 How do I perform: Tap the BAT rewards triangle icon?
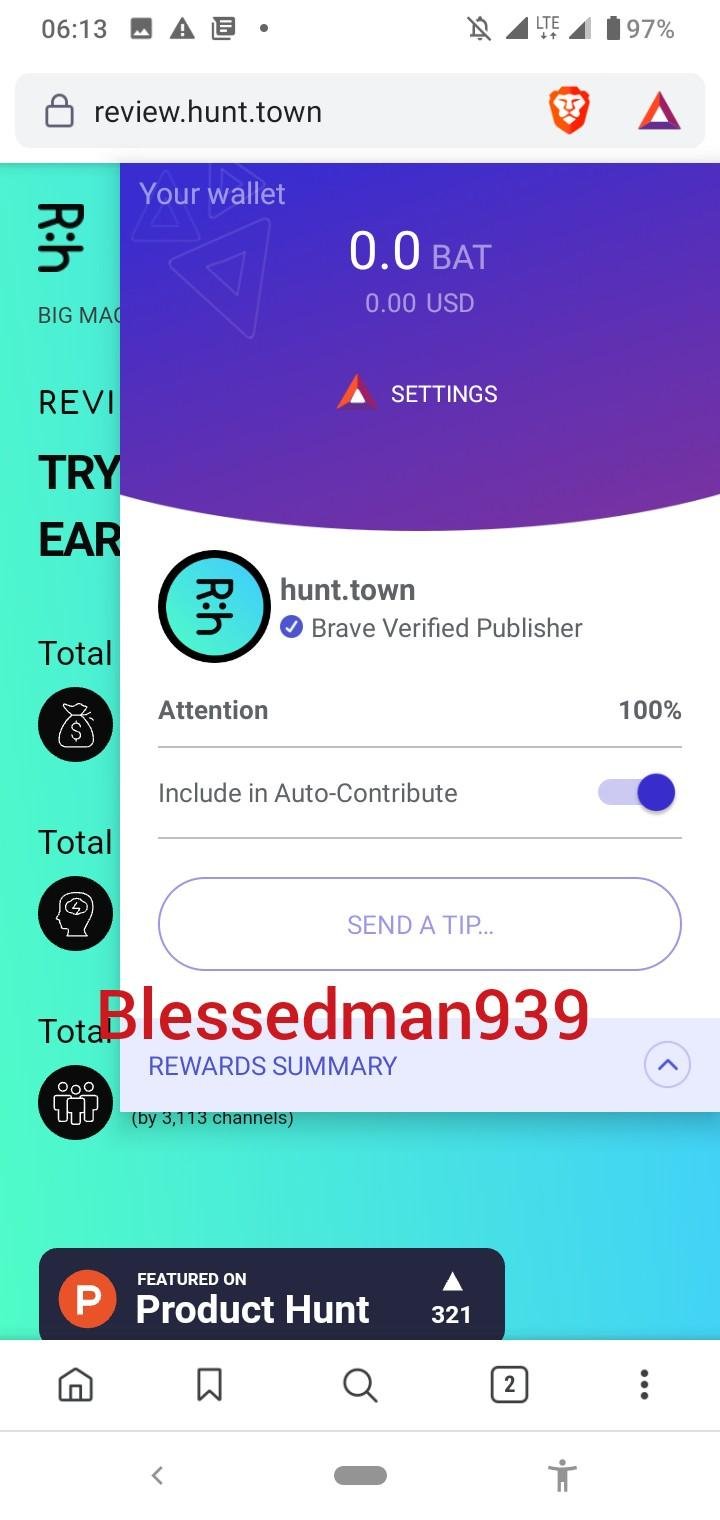[x=659, y=111]
